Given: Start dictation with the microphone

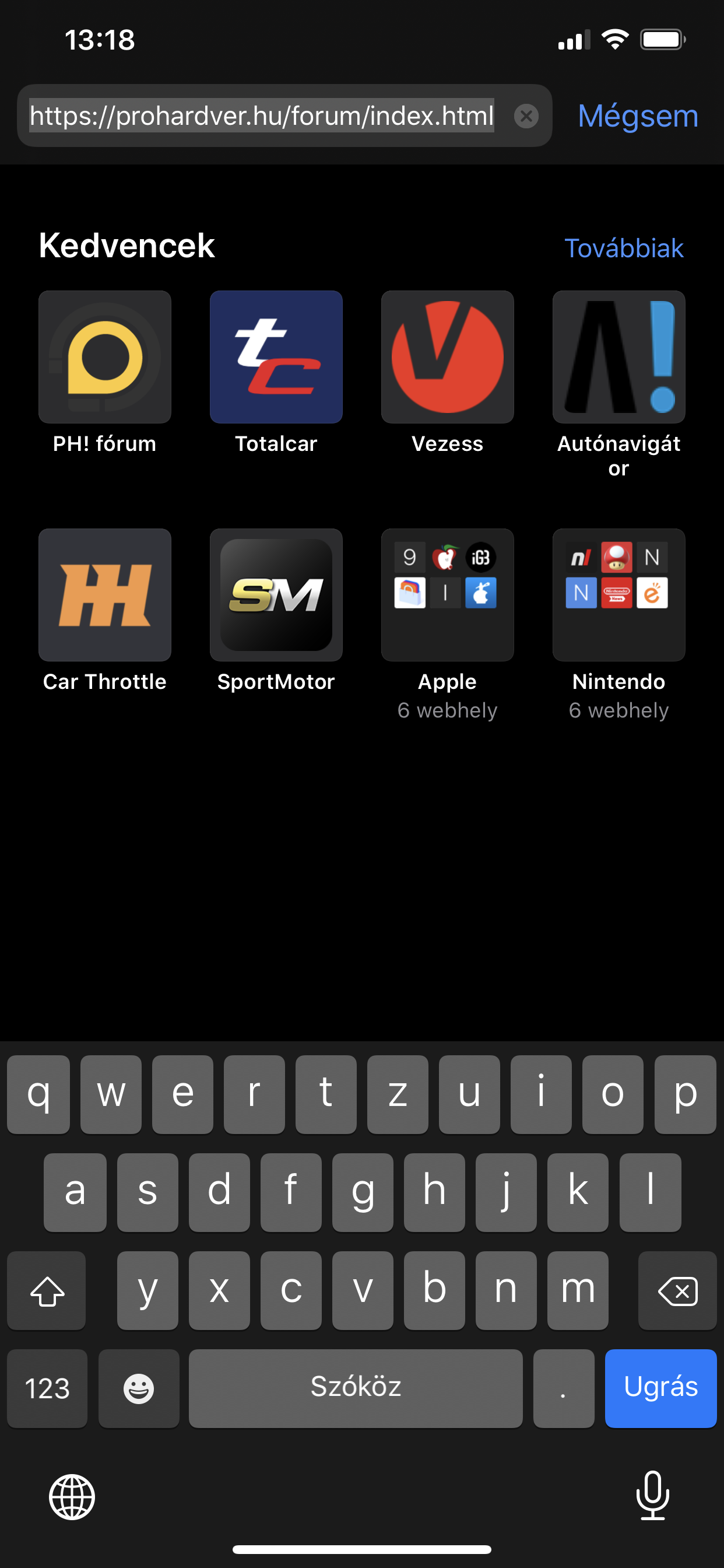Looking at the screenshot, I should pyautogui.click(x=652, y=1496).
